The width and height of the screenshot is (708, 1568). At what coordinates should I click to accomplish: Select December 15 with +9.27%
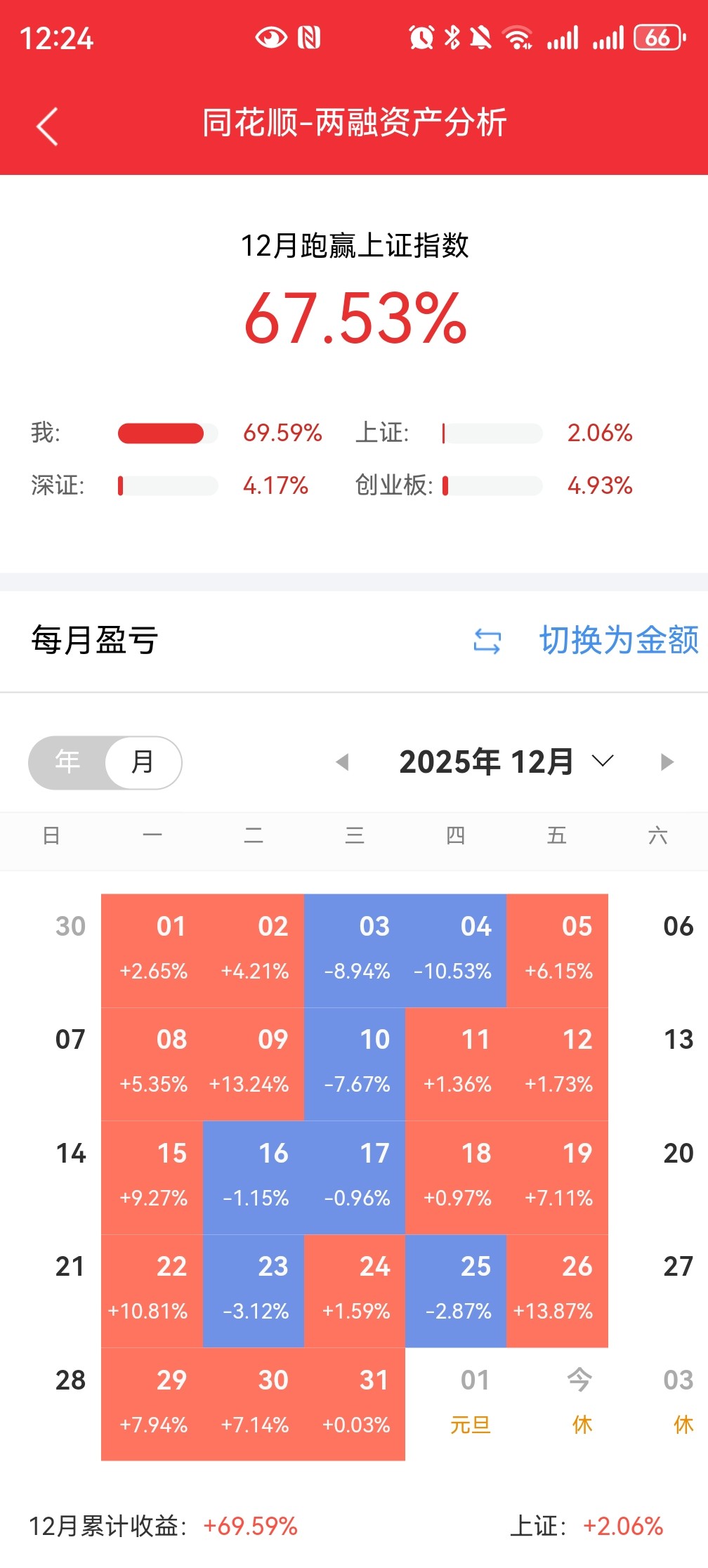point(152,1177)
